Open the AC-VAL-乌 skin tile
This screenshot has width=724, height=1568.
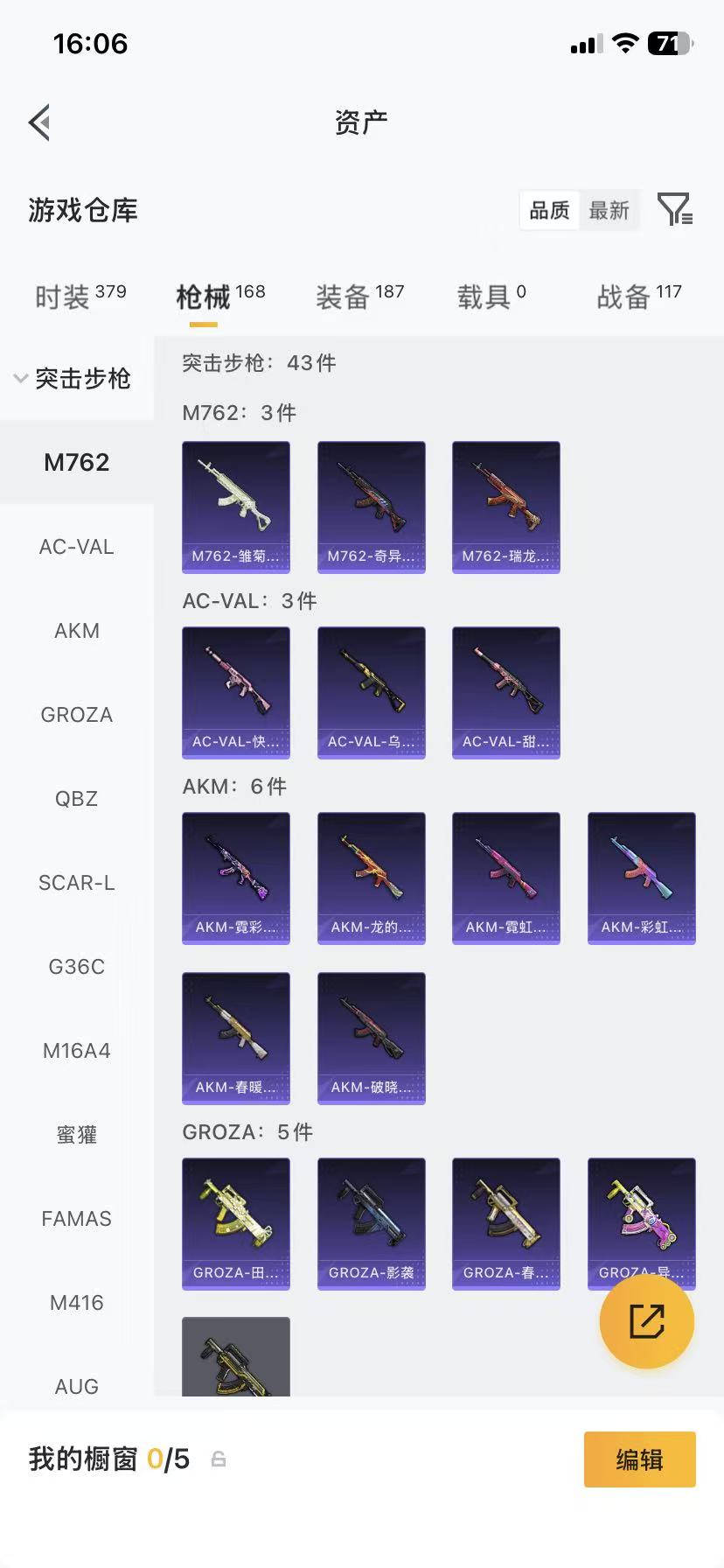click(371, 693)
